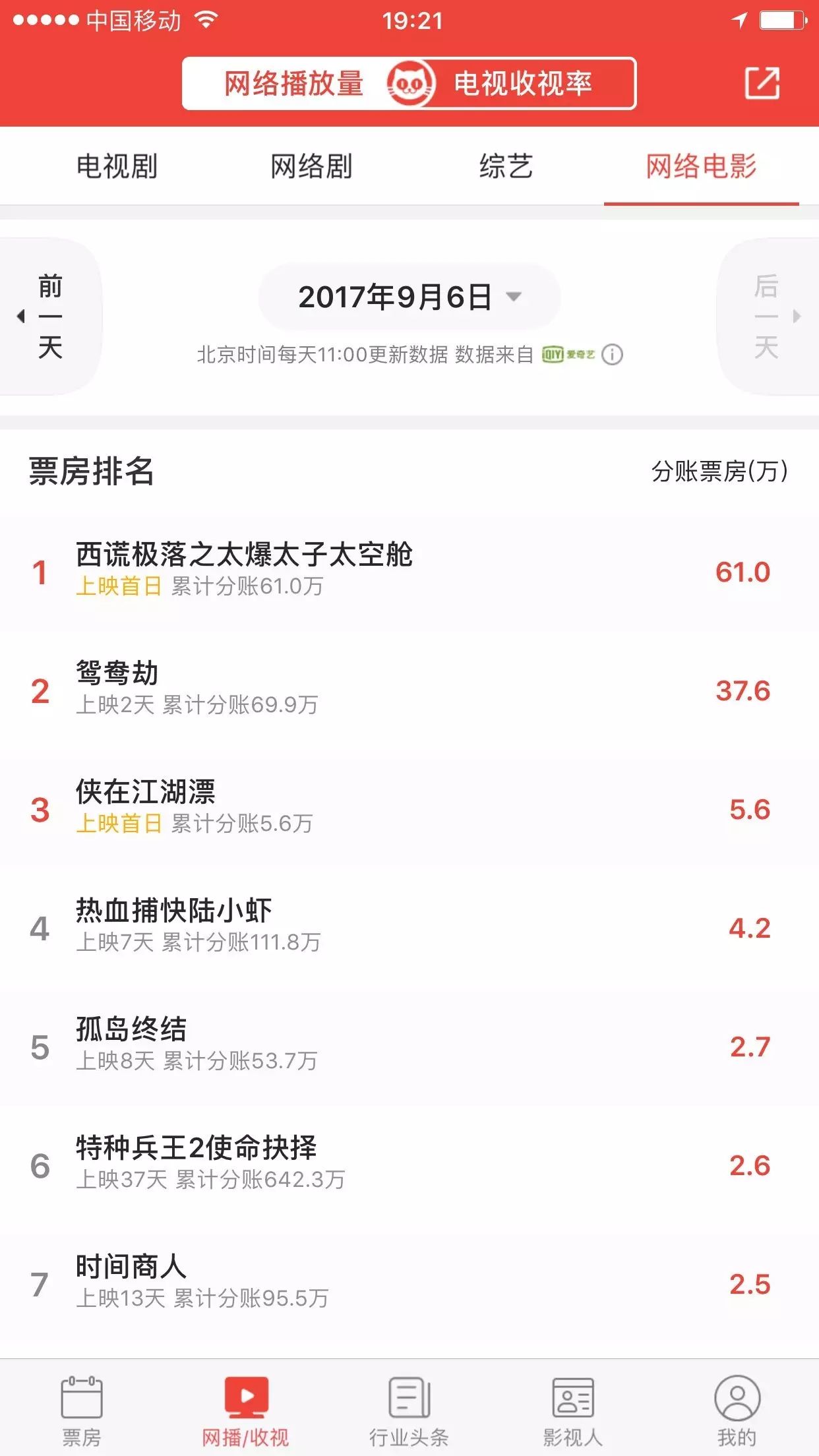
Task: Open the 电视剧 tab
Action: (x=117, y=166)
